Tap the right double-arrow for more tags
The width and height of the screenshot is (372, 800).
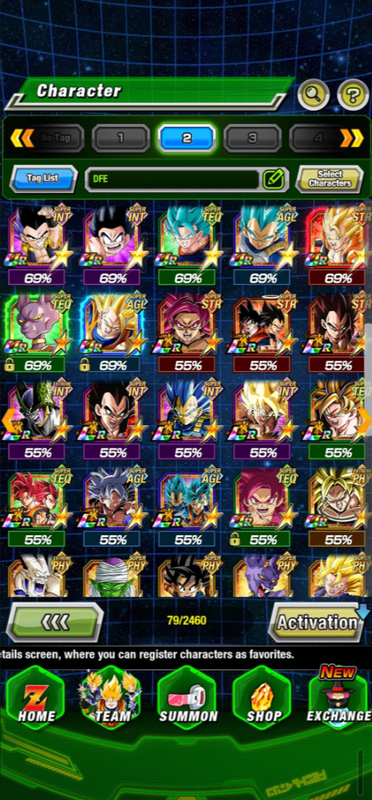(x=352, y=138)
